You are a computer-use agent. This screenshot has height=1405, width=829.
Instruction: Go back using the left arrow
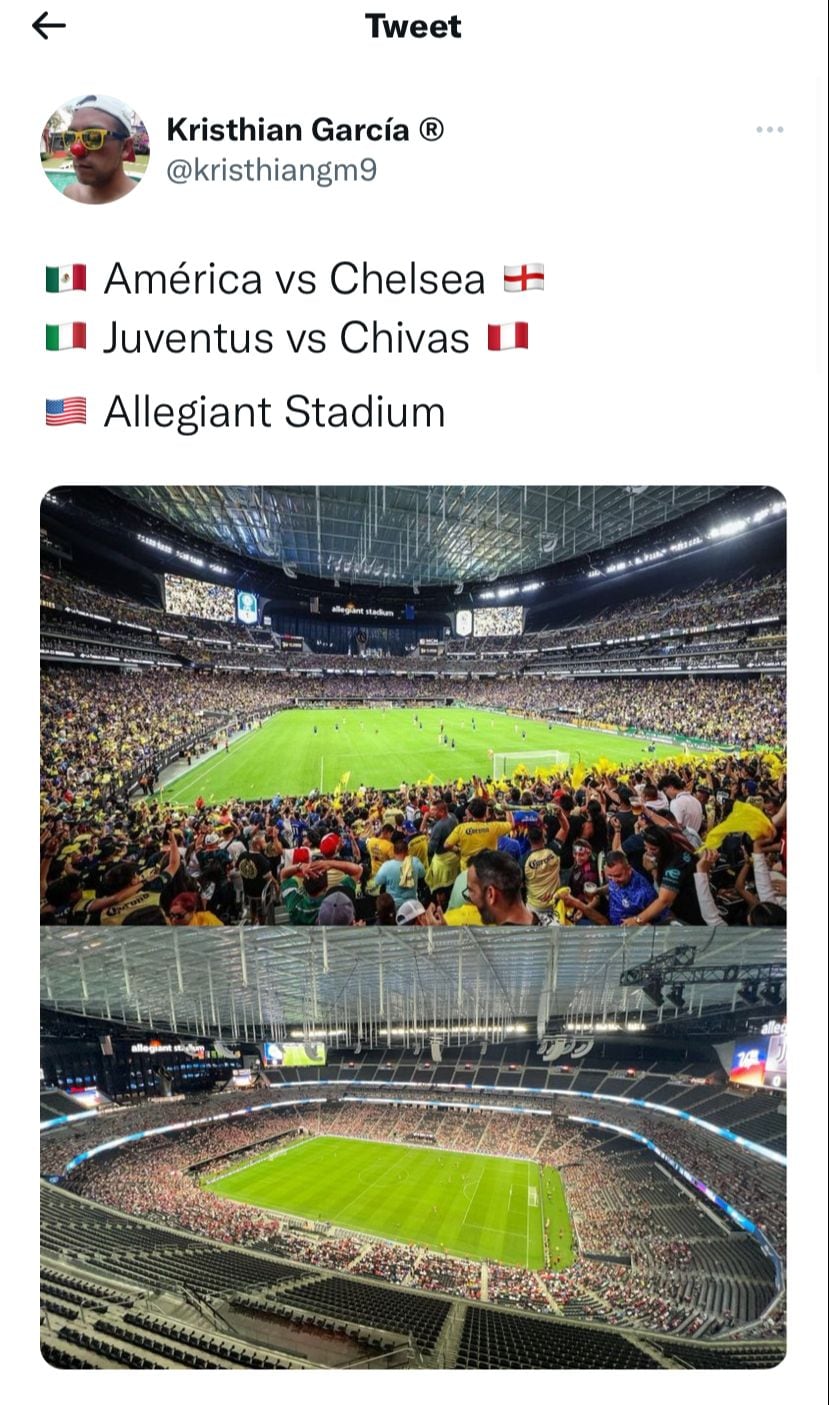[46, 27]
